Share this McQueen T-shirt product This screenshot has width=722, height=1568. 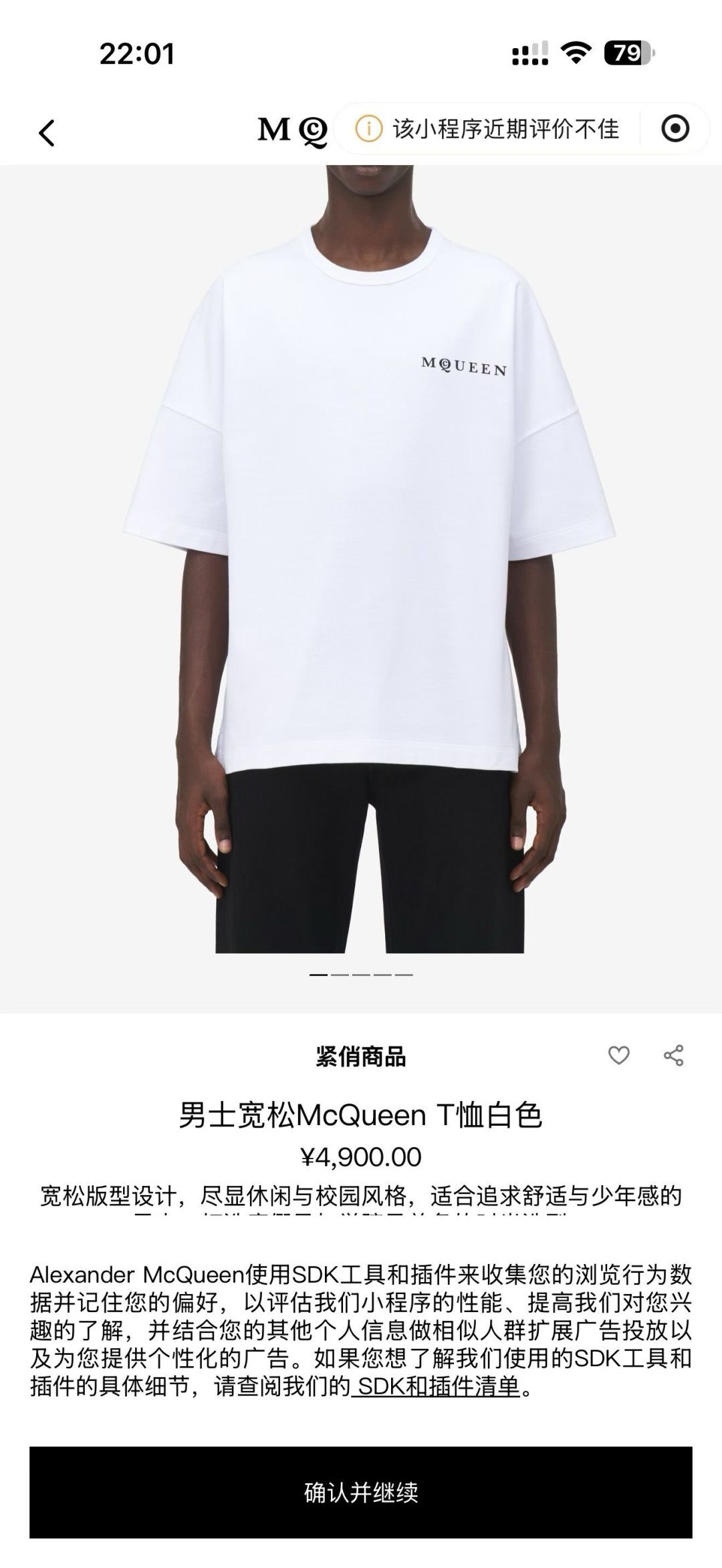click(673, 1055)
